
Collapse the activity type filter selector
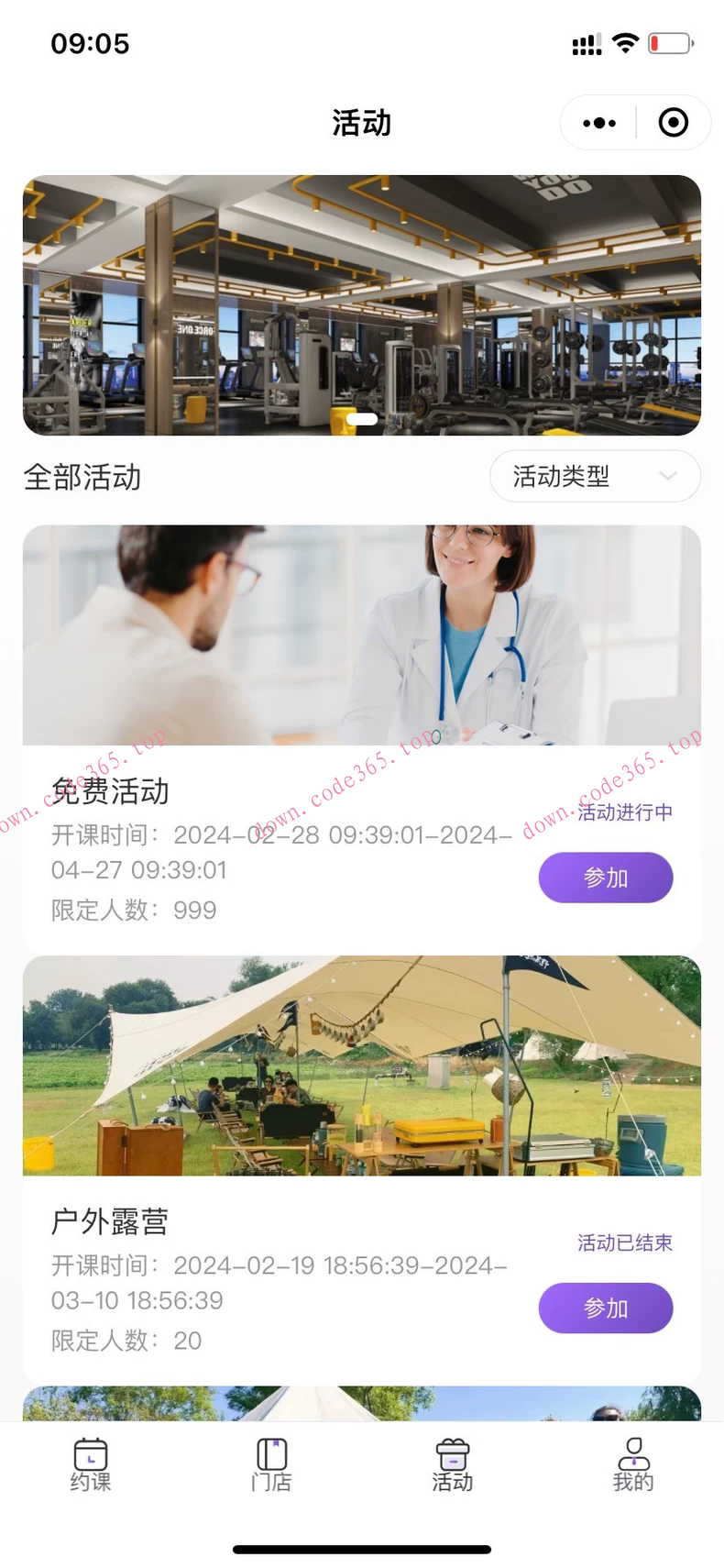595,476
